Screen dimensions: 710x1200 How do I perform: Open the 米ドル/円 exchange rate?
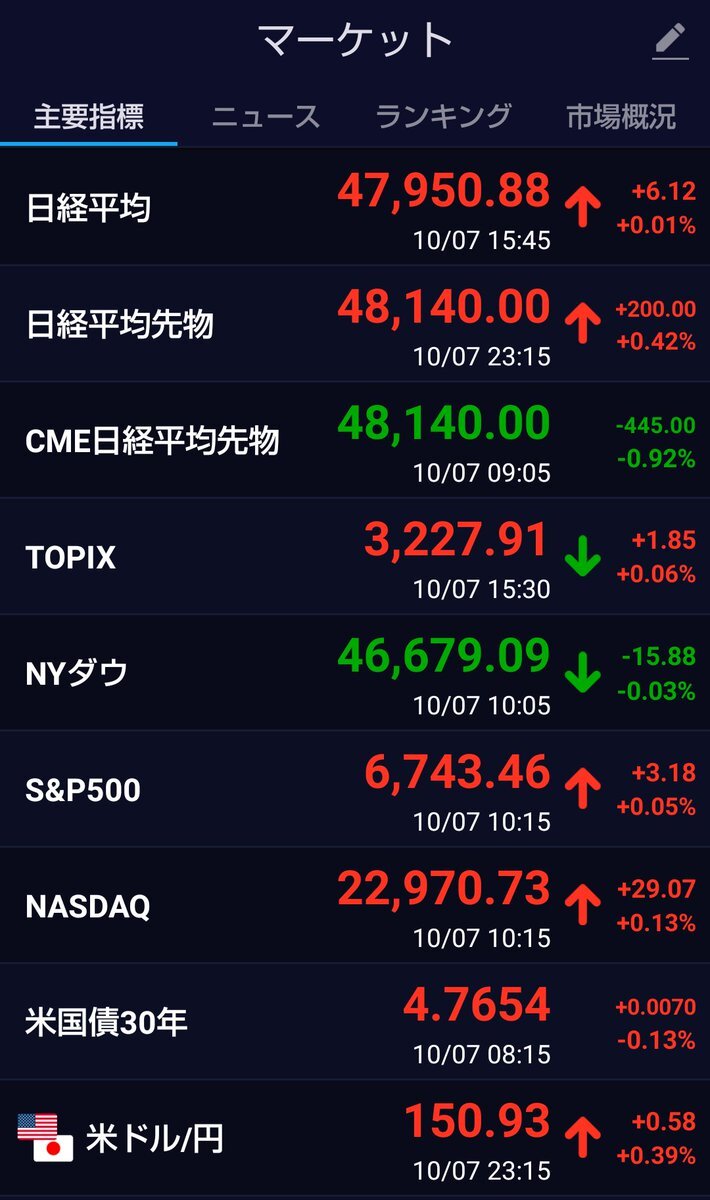(355, 1138)
